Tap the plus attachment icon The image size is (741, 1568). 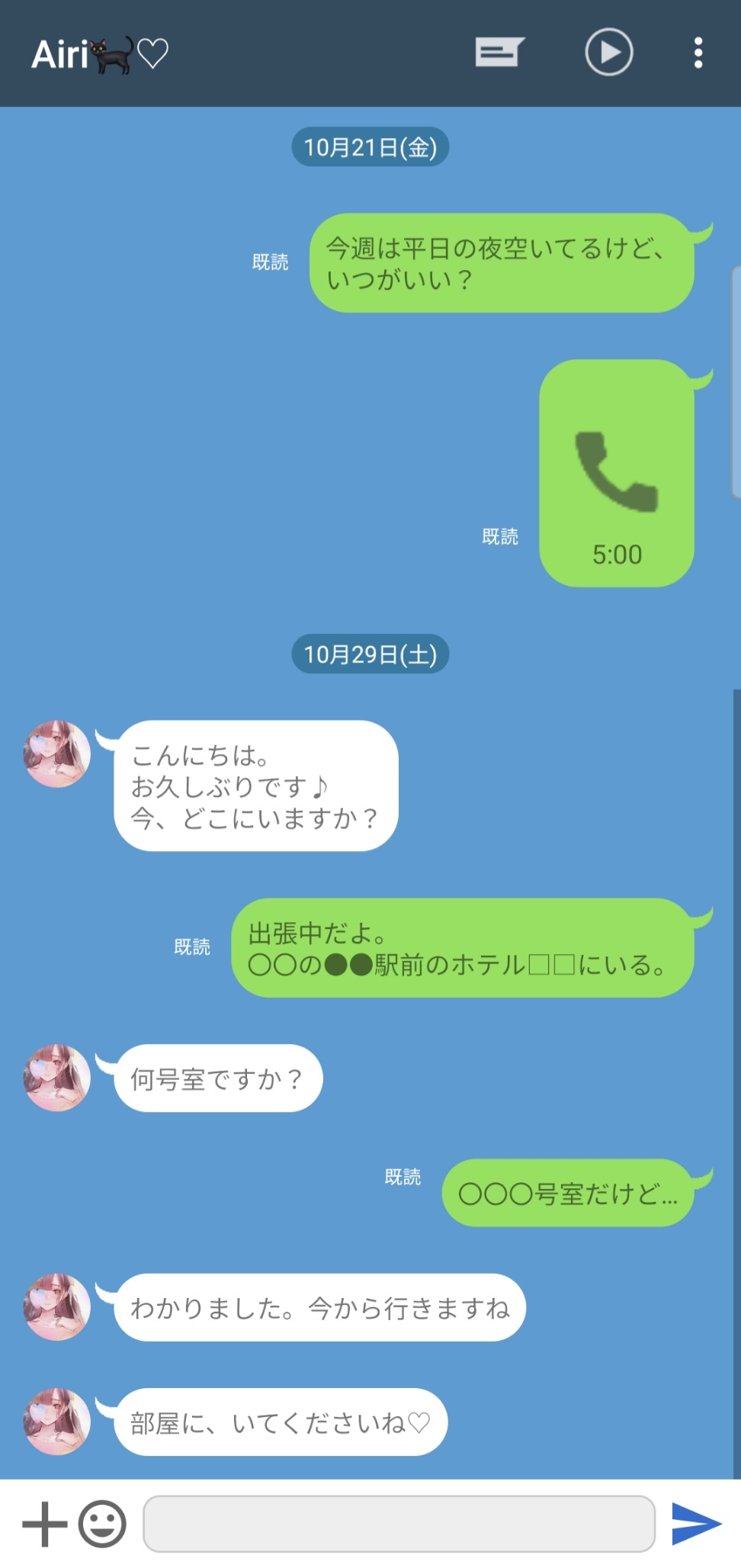pyautogui.click(x=45, y=1524)
